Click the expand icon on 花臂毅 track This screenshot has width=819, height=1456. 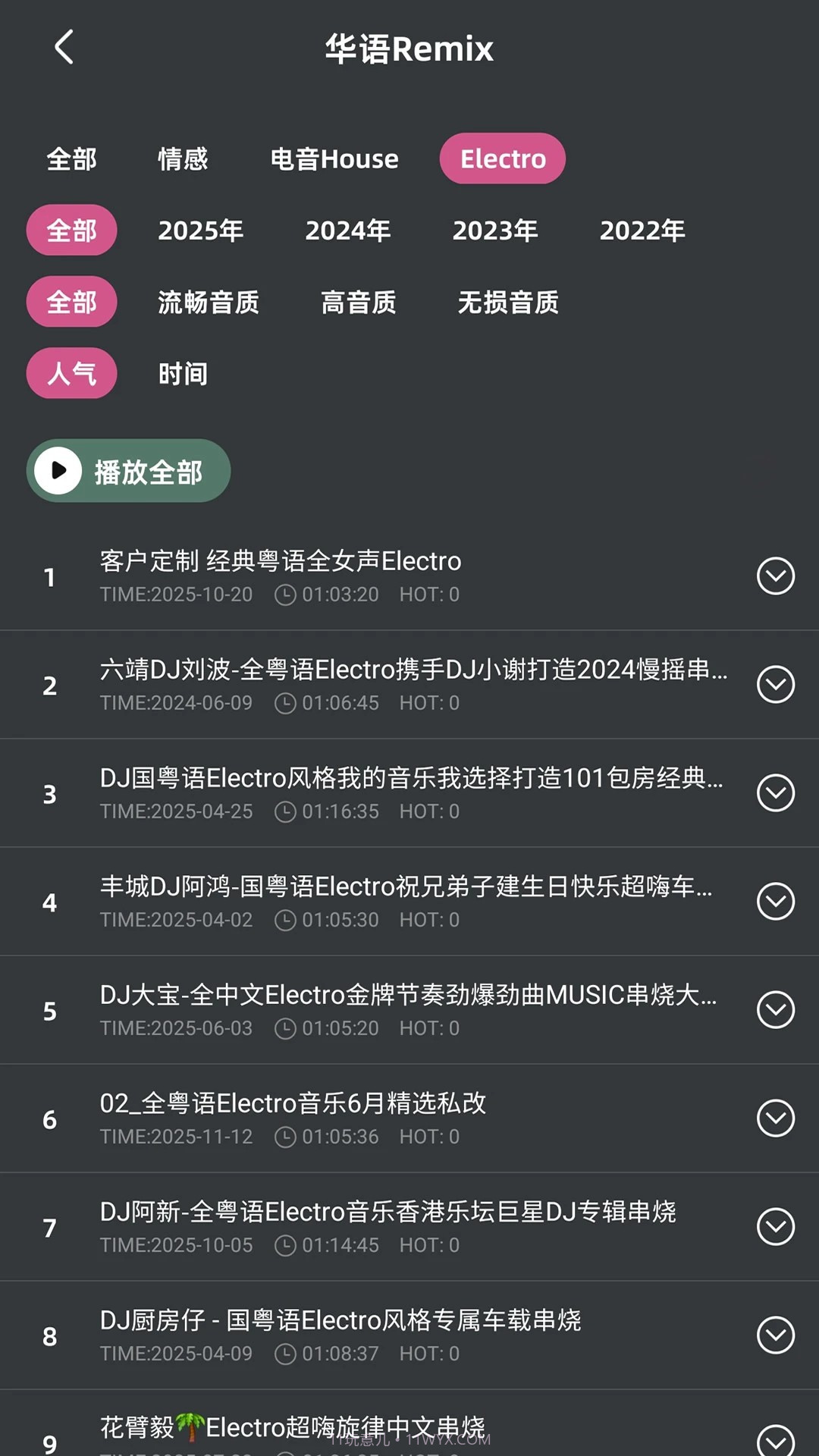[775, 1439]
